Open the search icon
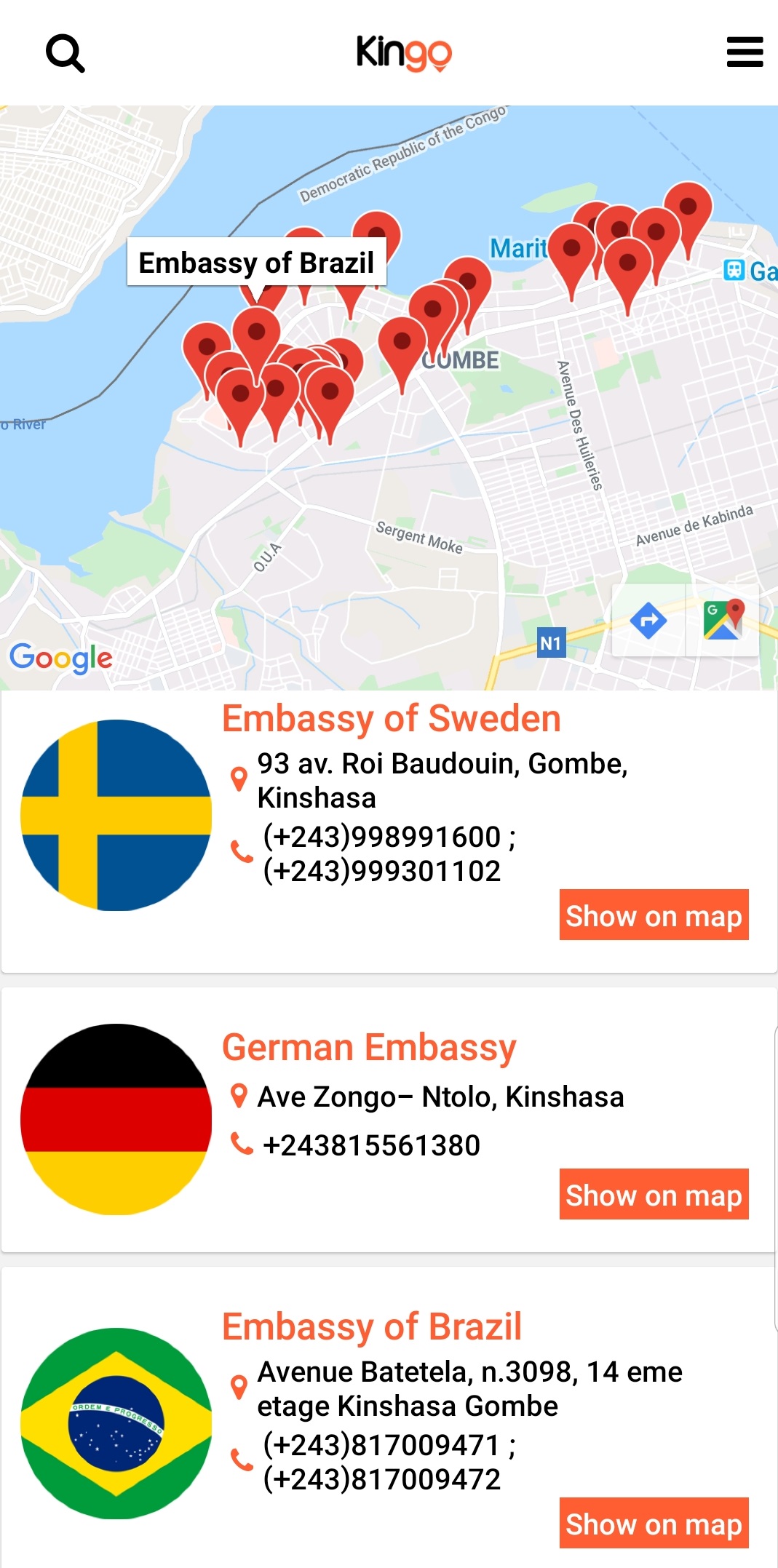The height and width of the screenshot is (1568, 778). [66, 53]
